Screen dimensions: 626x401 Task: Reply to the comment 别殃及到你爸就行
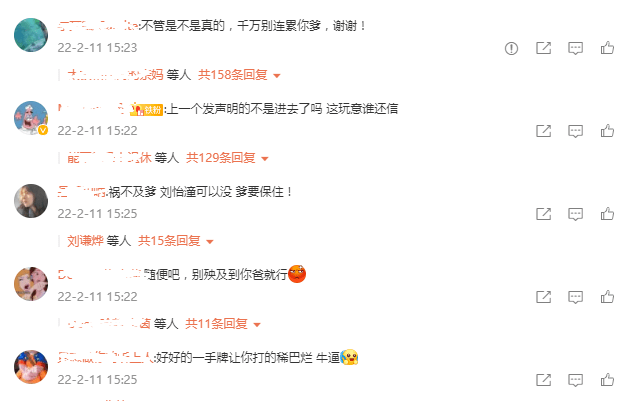575,297
